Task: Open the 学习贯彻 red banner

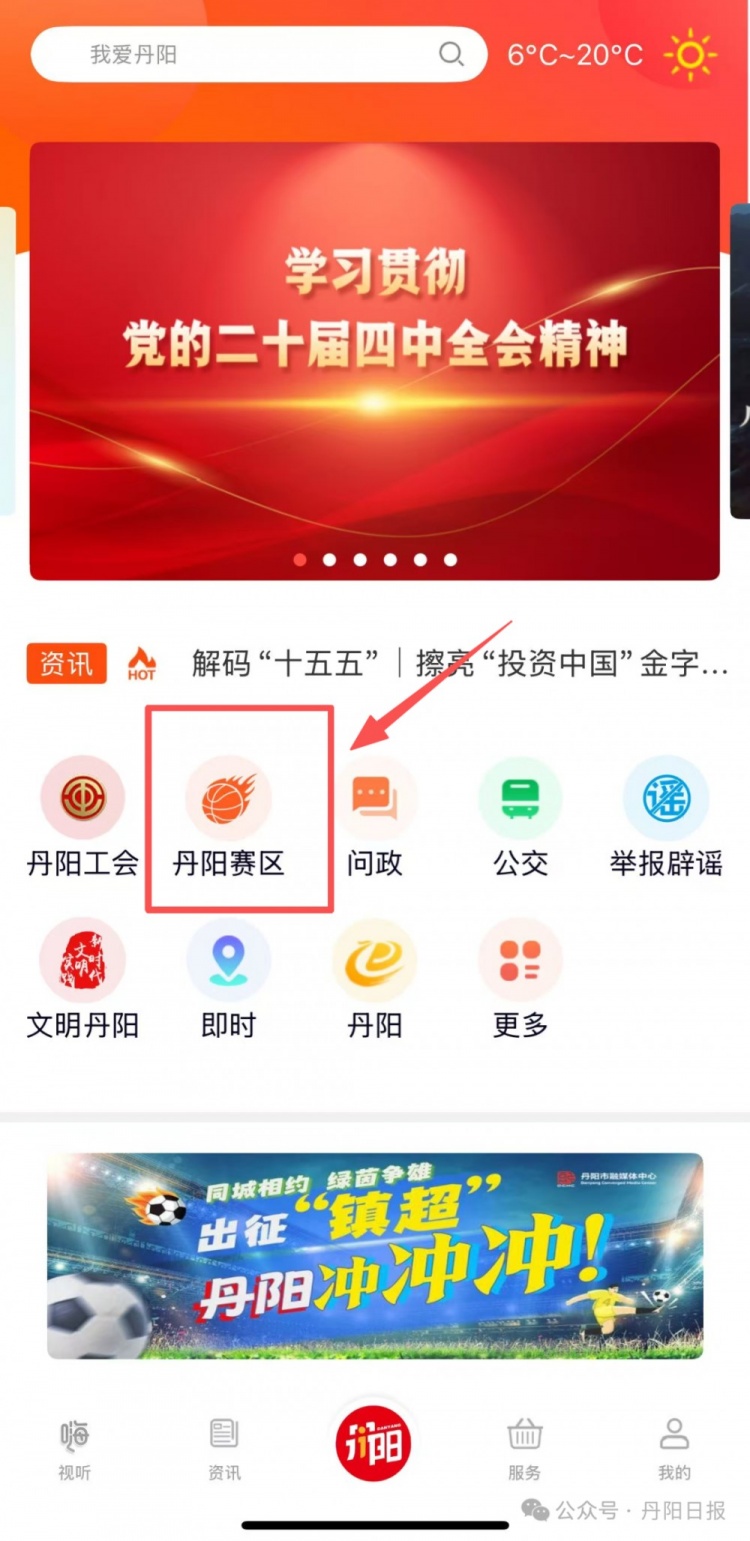Action: (x=374, y=360)
